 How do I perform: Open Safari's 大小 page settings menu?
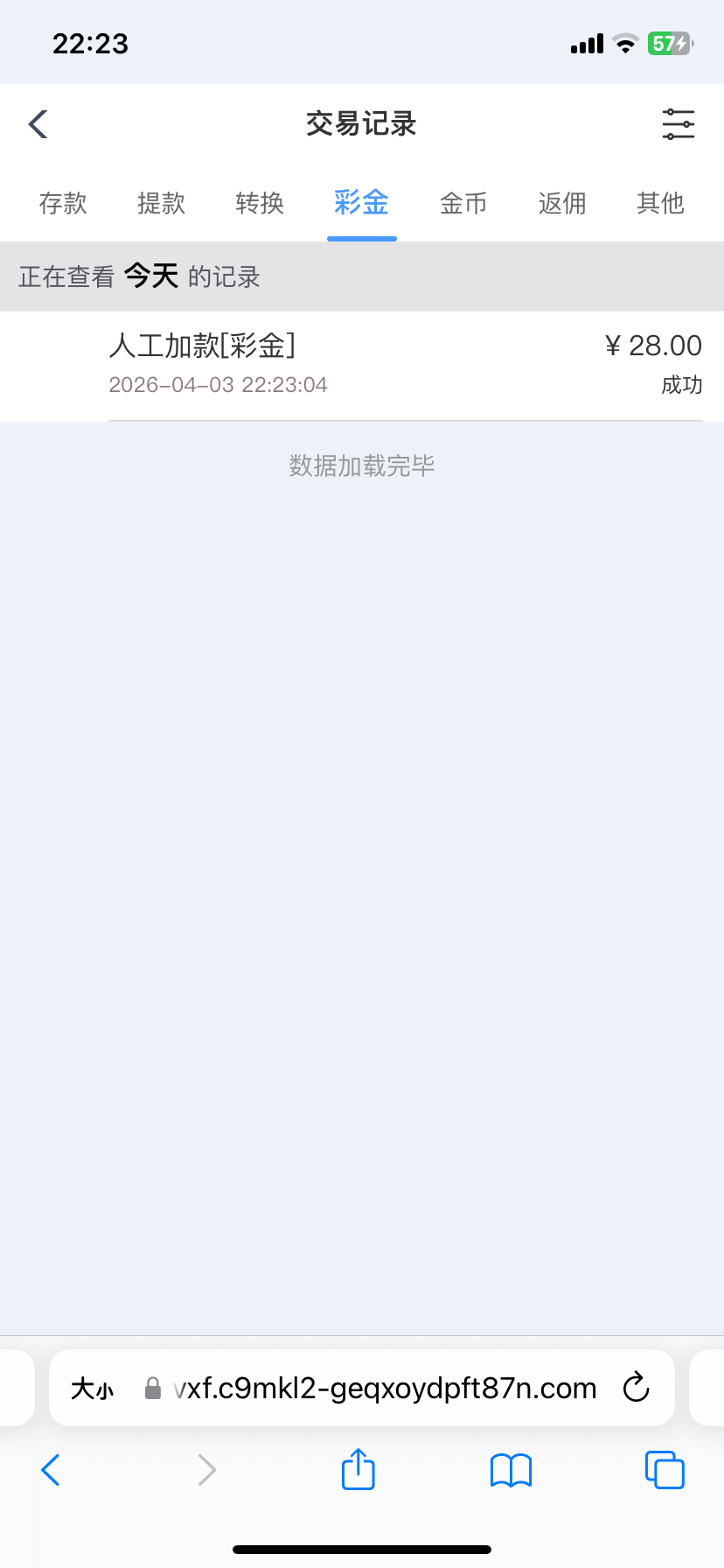[93, 1389]
